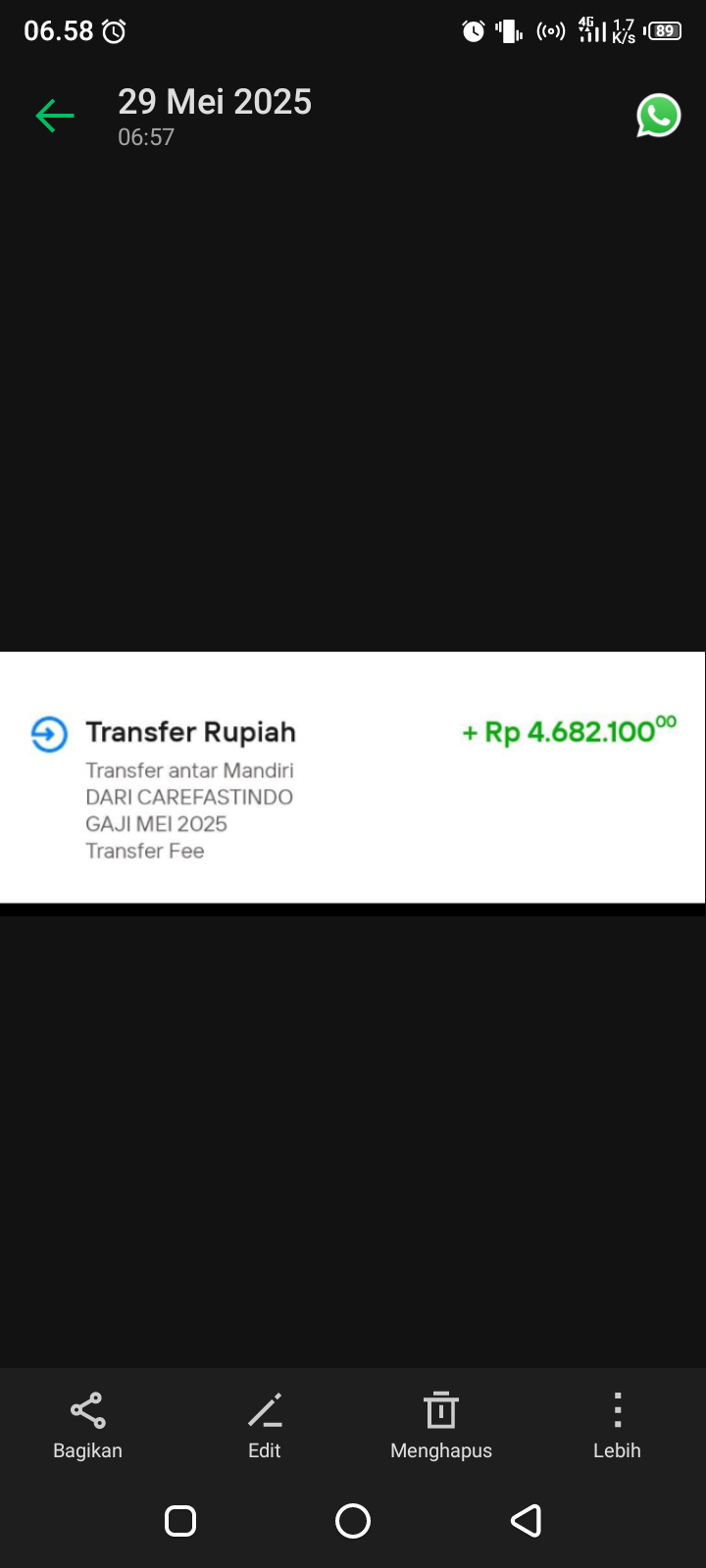706x1568 pixels.
Task: Go back using the green arrow
Action: tap(55, 116)
